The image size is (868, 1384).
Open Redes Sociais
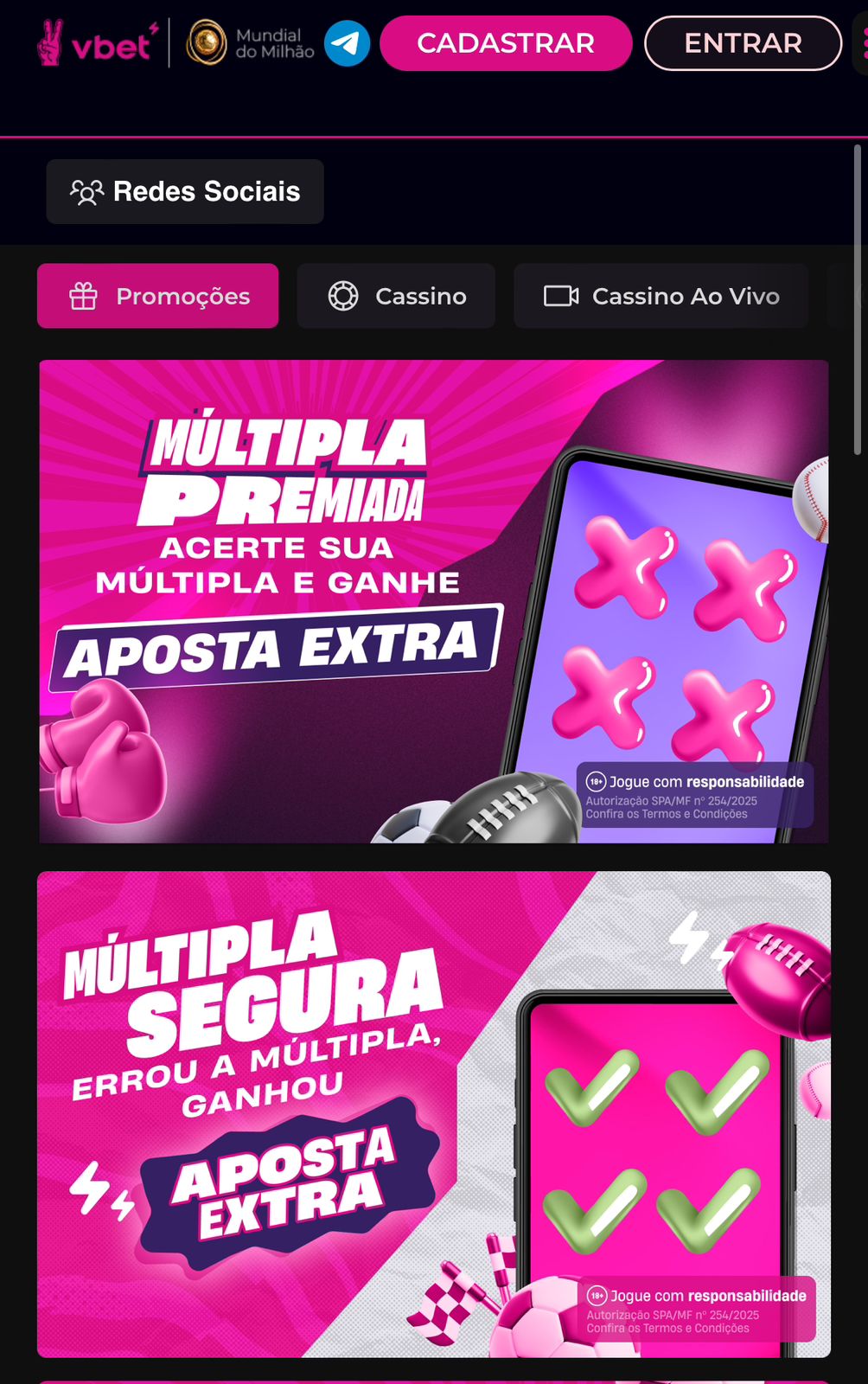tap(184, 191)
